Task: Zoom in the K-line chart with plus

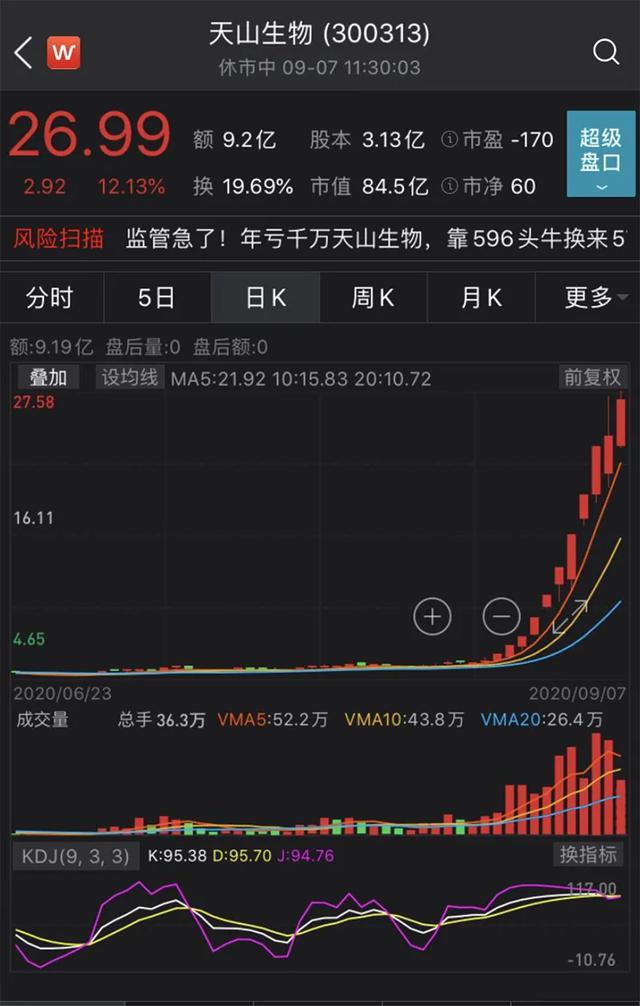Action: tap(432, 617)
